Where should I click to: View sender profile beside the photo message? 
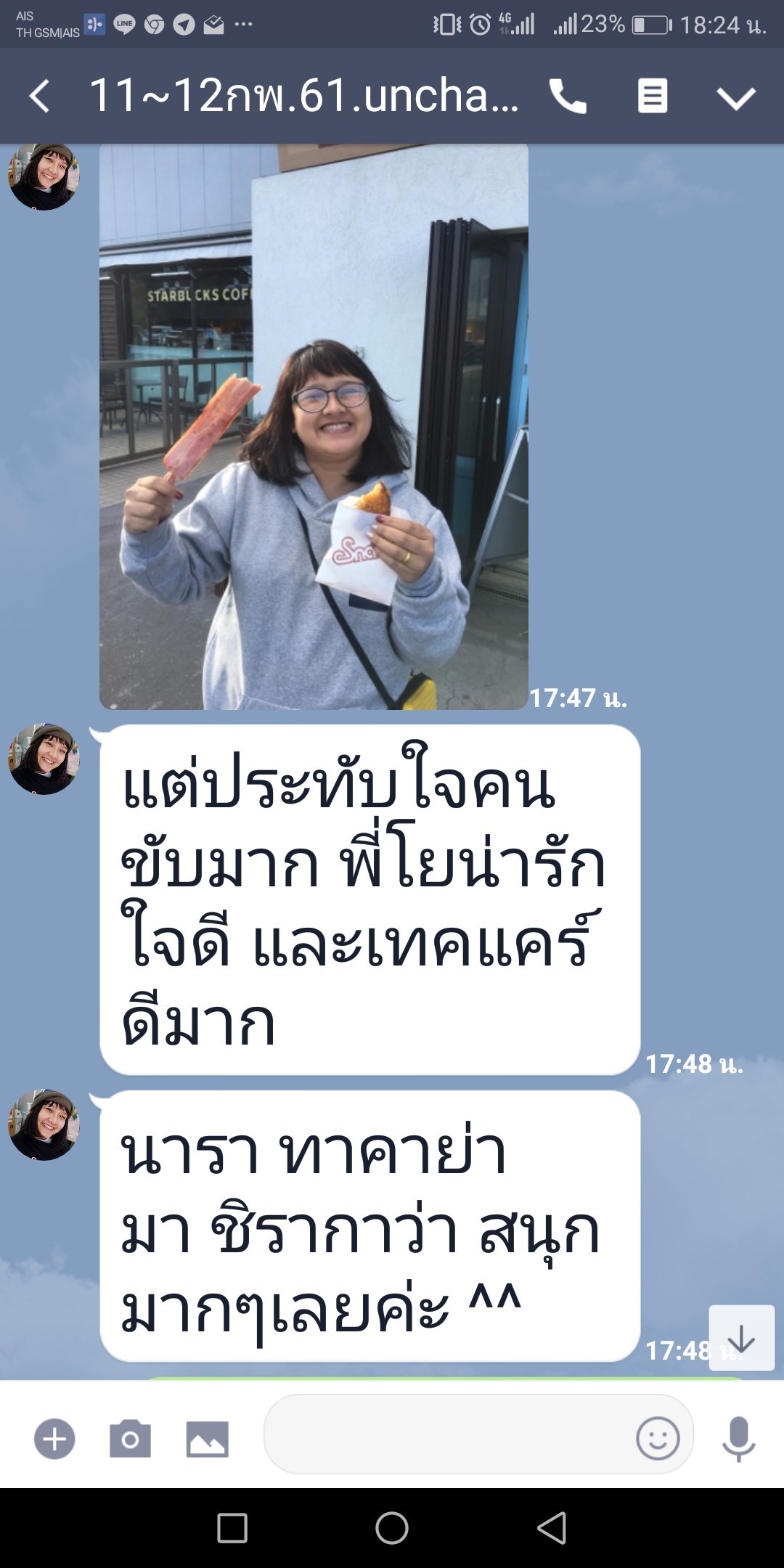click(x=44, y=176)
